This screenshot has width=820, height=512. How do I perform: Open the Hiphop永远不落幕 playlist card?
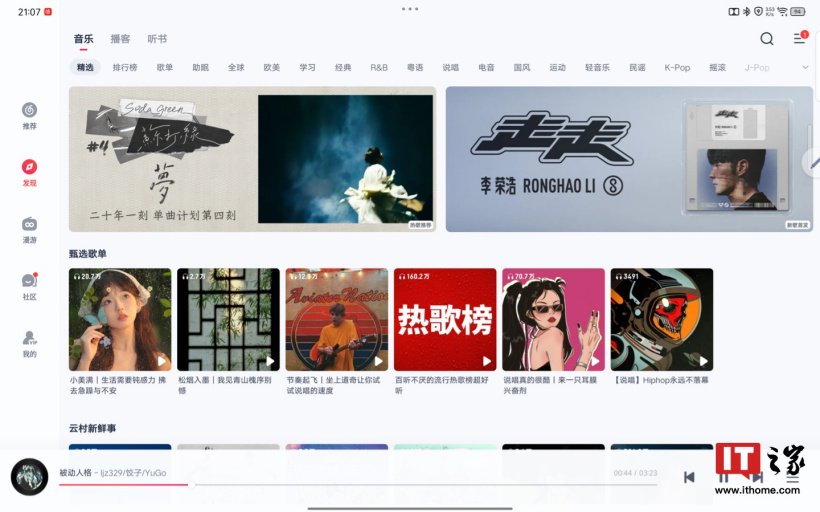pyautogui.click(x=661, y=319)
